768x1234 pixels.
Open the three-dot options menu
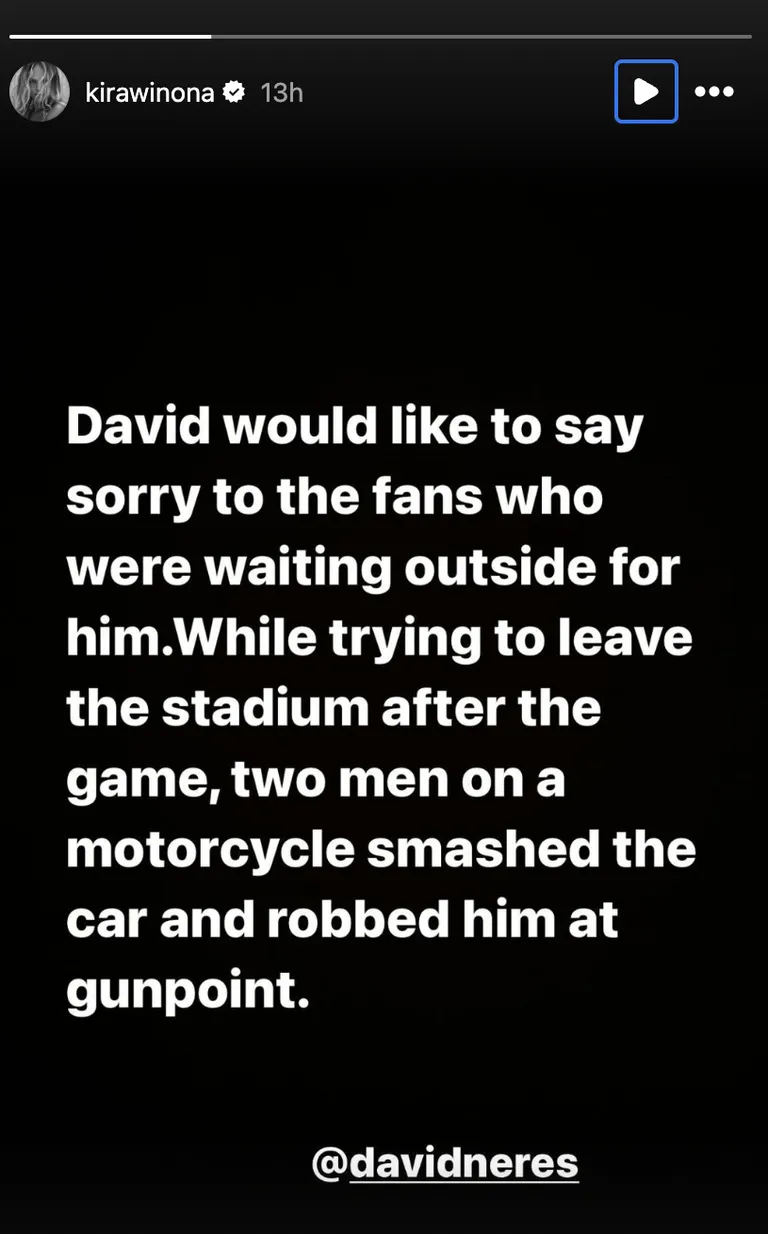(714, 92)
